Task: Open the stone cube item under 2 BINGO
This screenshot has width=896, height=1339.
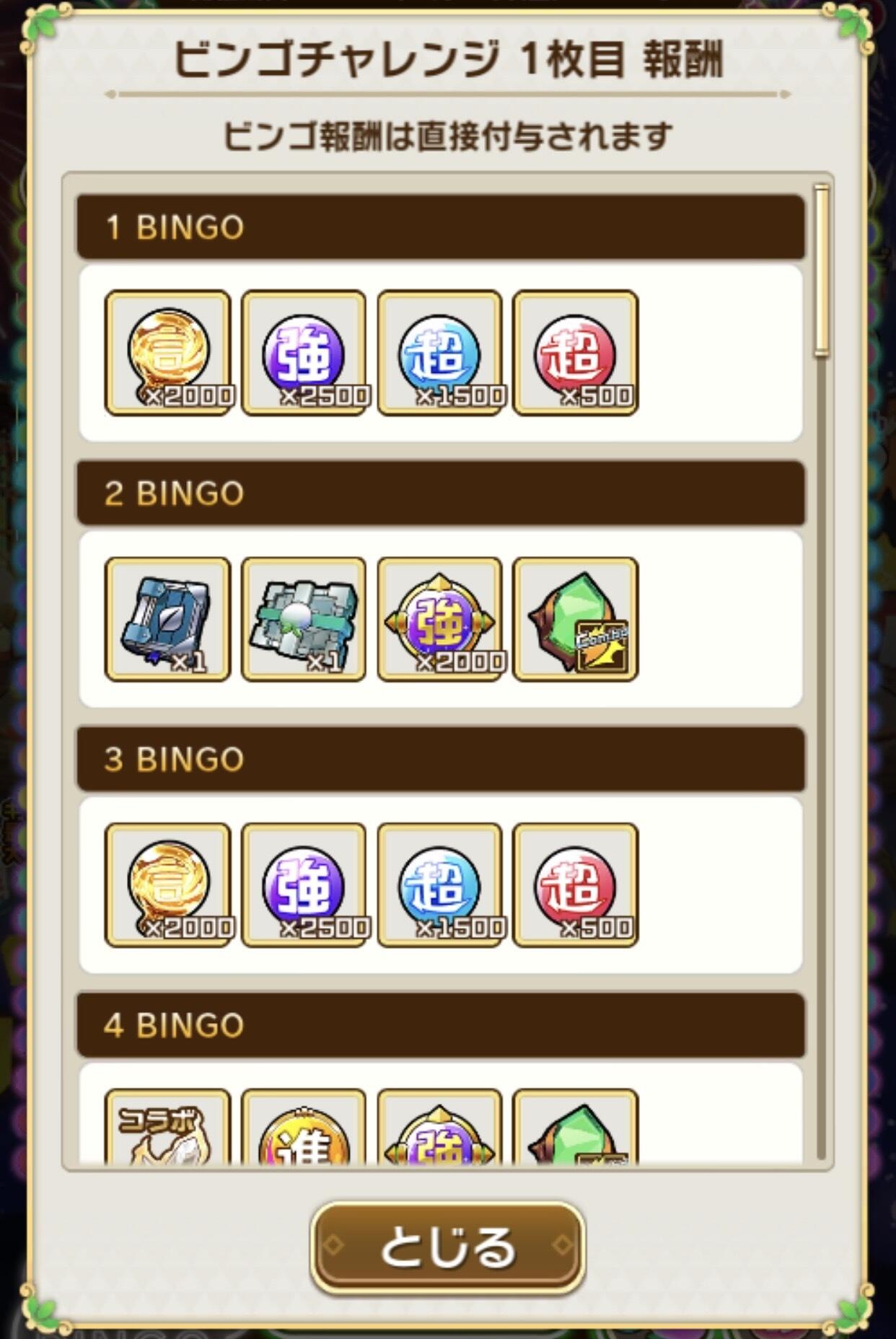Action: [304, 619]
